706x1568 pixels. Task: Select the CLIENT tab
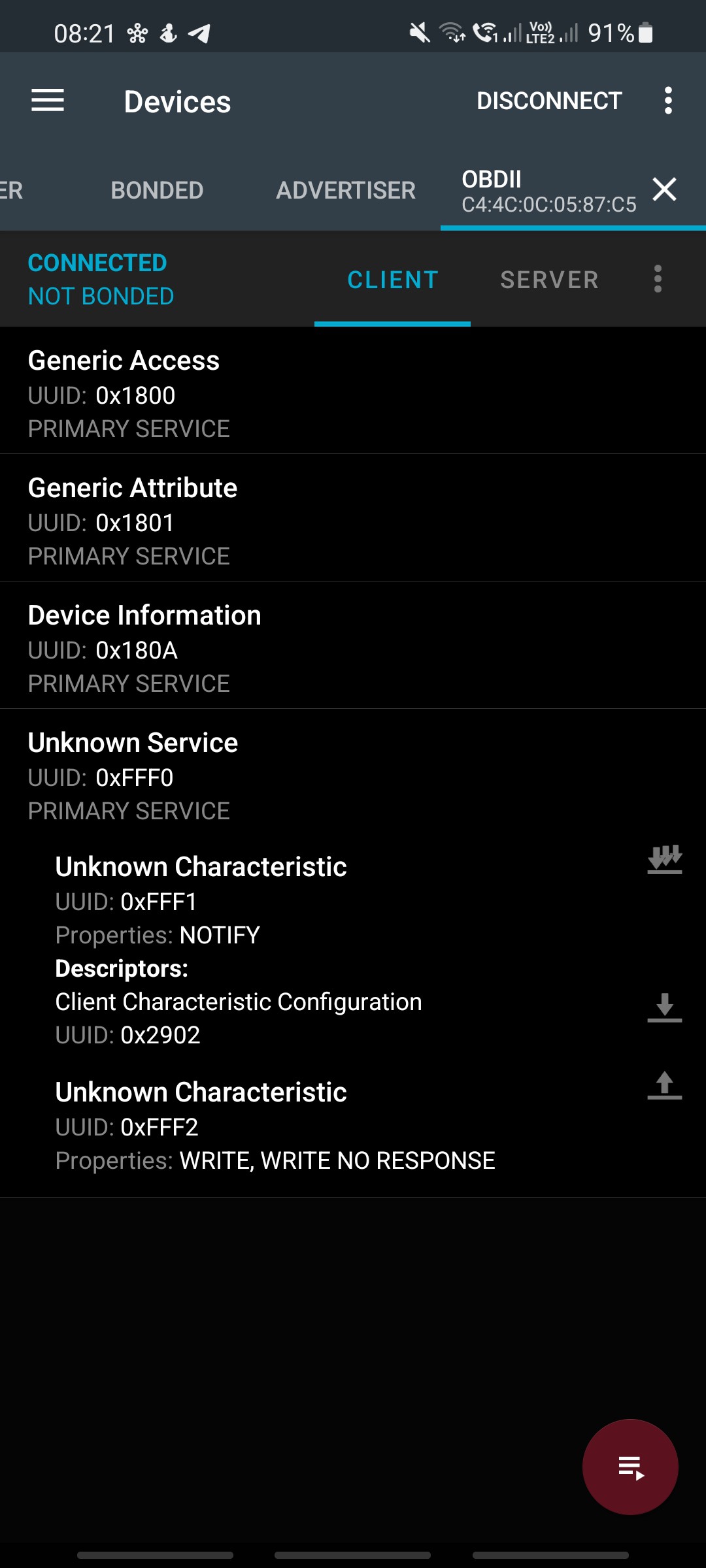pyautogui.click(x=392, y=279)
